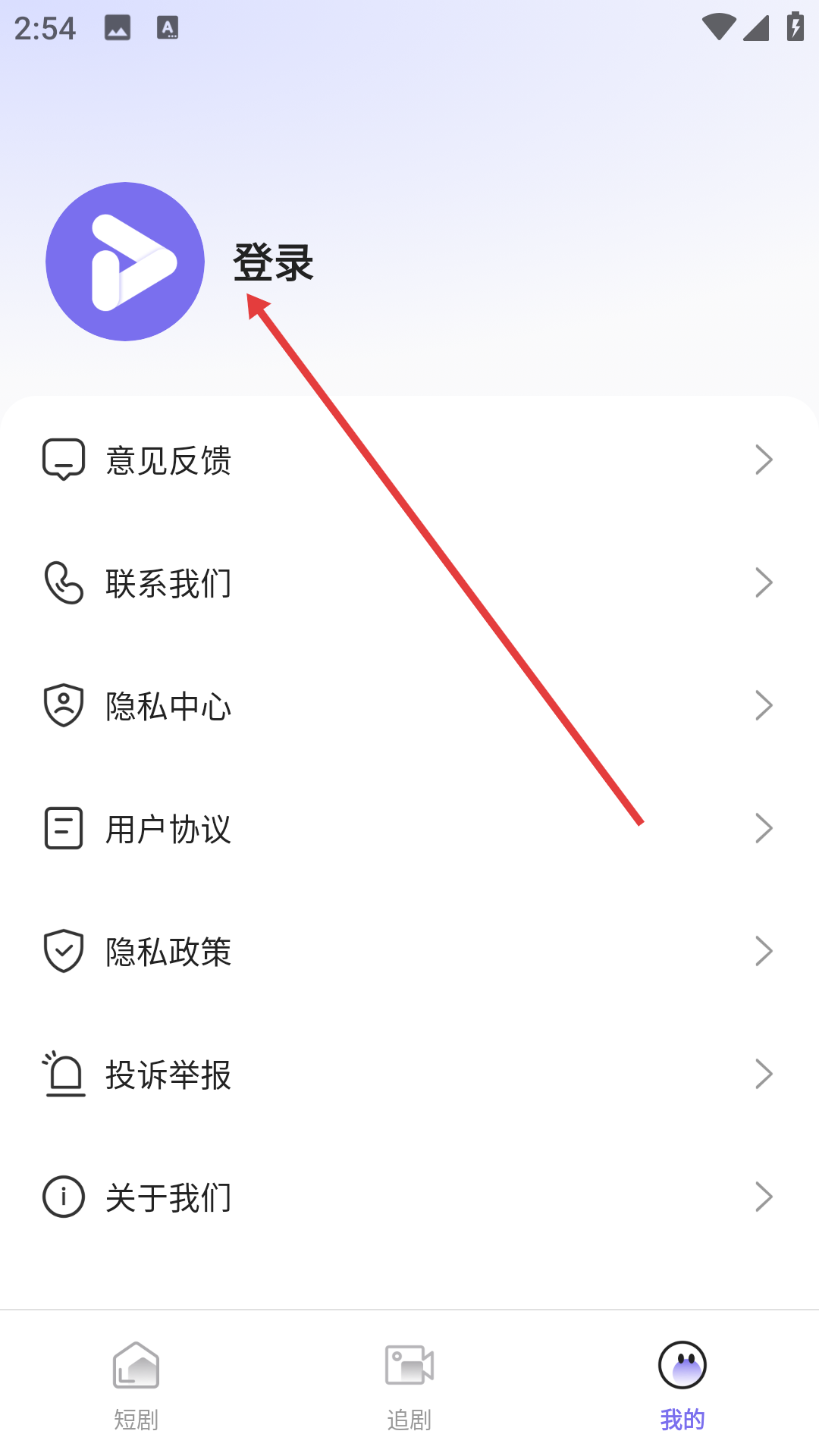Open 联系我们 contact row

click(x=409, y=582)
